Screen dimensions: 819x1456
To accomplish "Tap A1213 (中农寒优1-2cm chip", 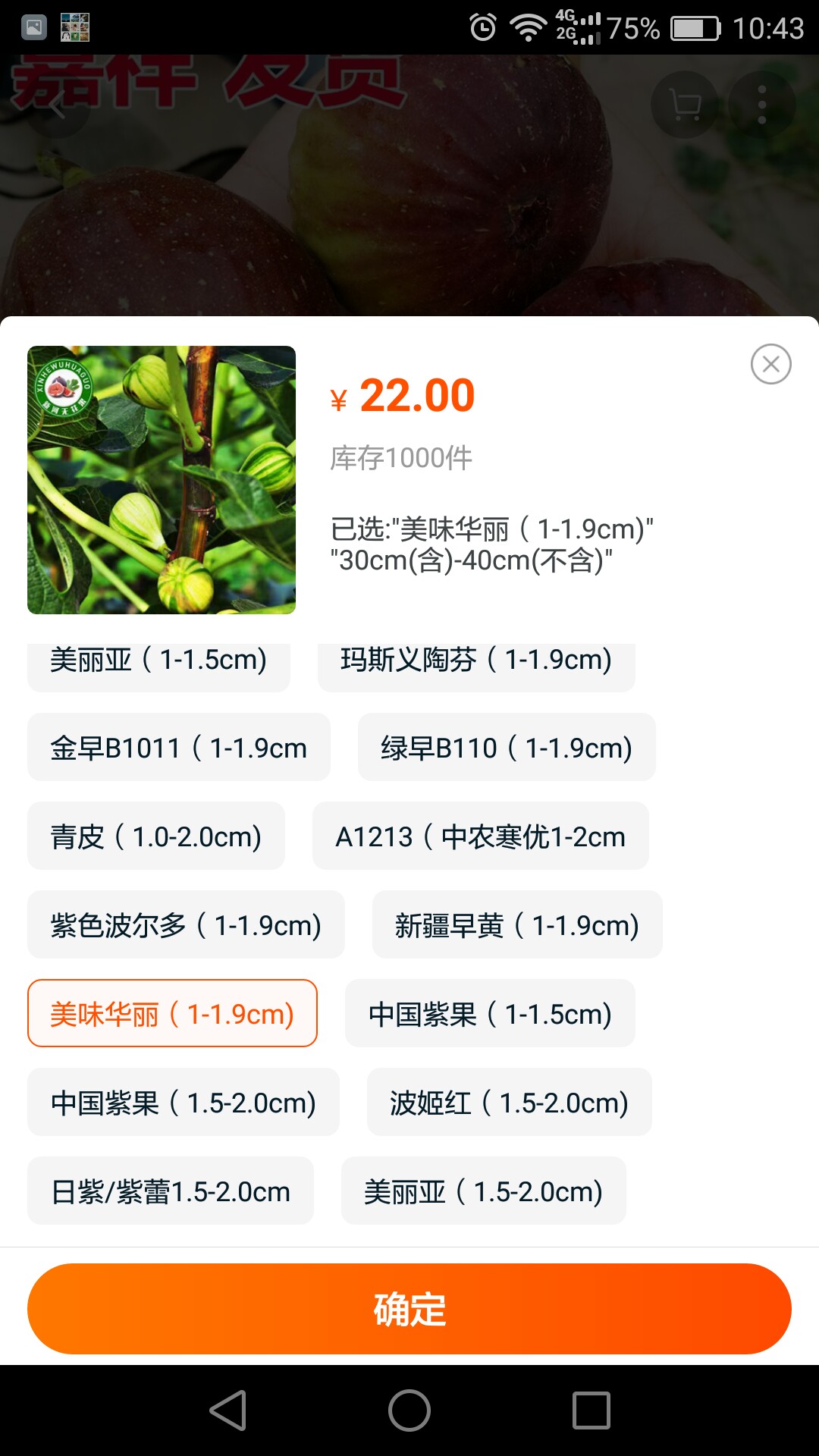I will pyautogui.click(x=481, y=836).
